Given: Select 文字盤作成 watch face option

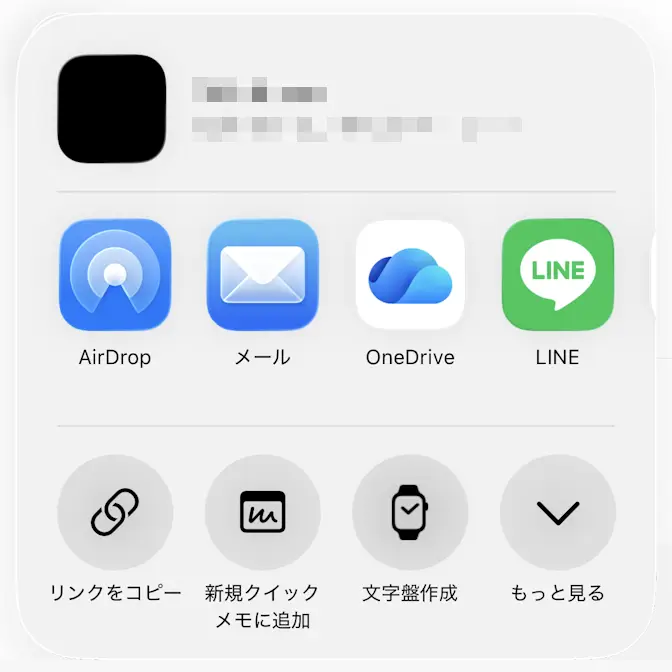Looking at the screenshot, I should coord(410,512).
